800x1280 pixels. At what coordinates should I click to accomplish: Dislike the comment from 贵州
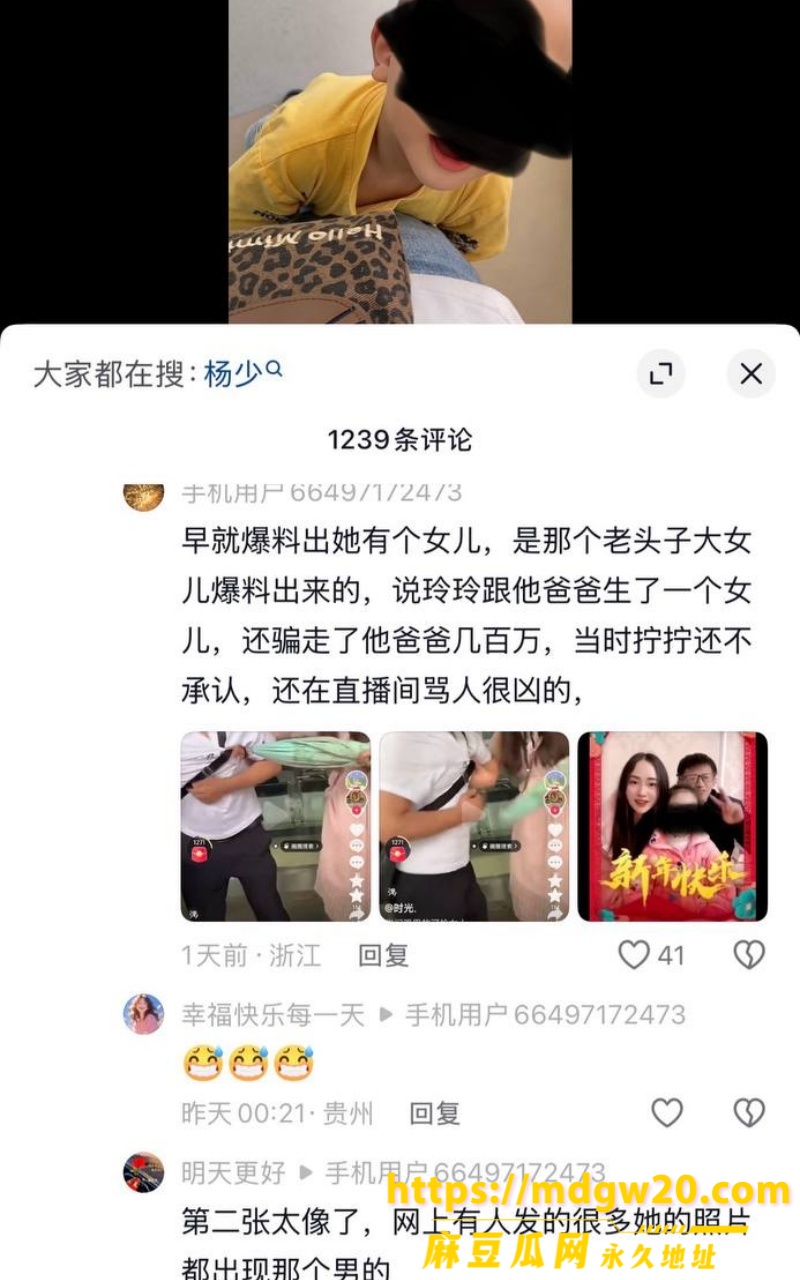coord(749,1113)
